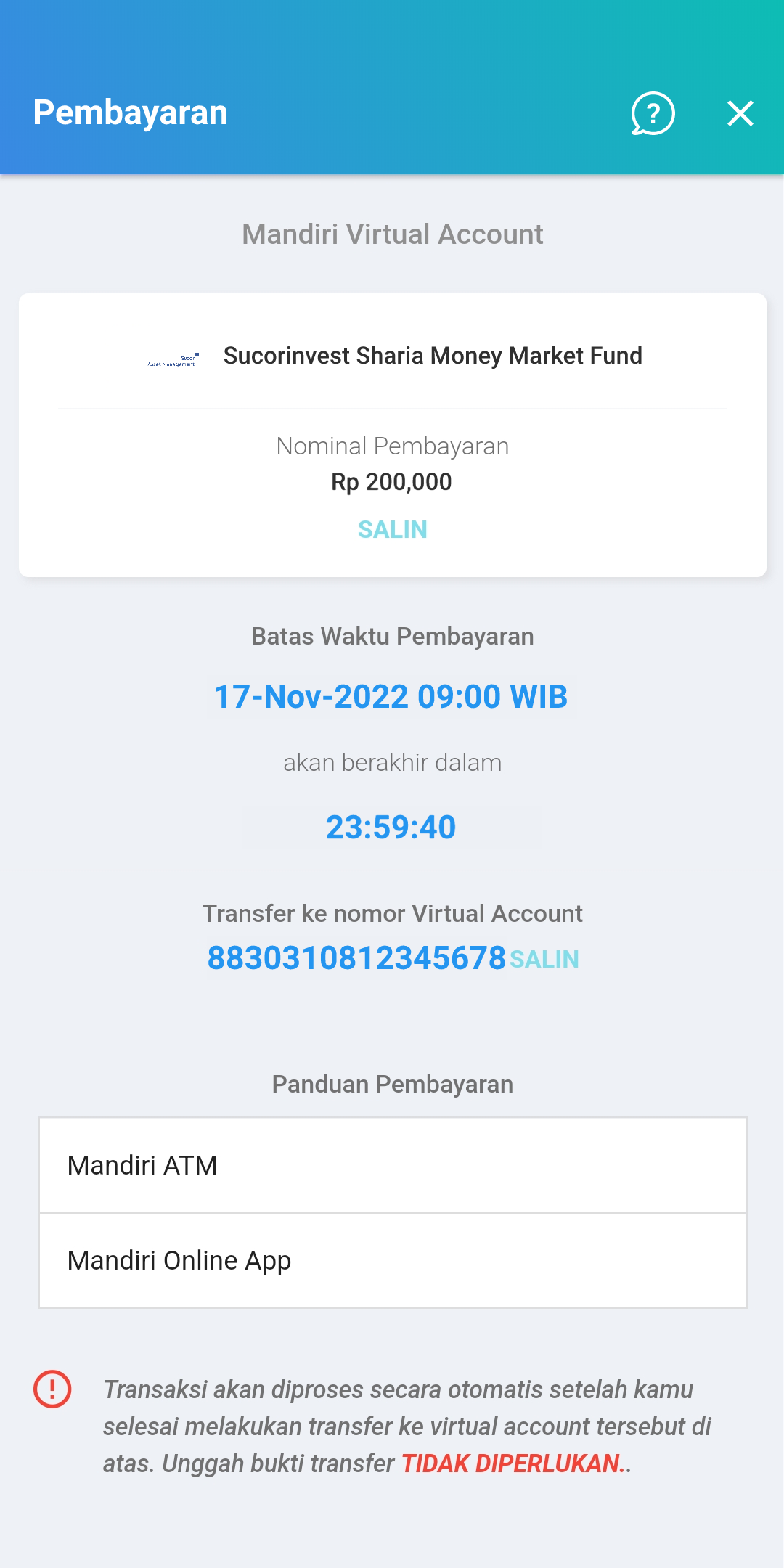Copy the payment amount using SALIN
Image resolution: width=784 pixels, height=1568 pixels.
point(392,530)
